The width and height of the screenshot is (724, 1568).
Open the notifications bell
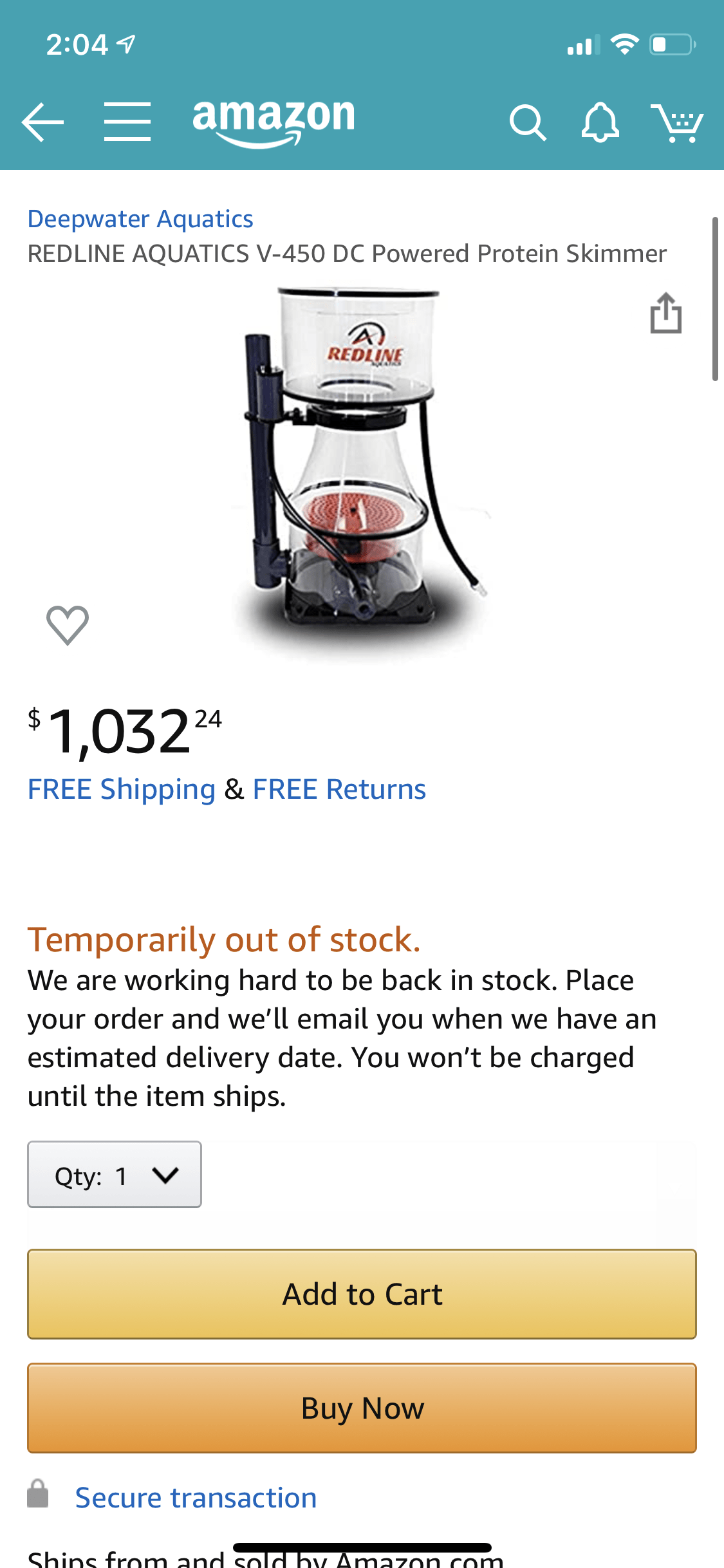[x=600, y=122]
